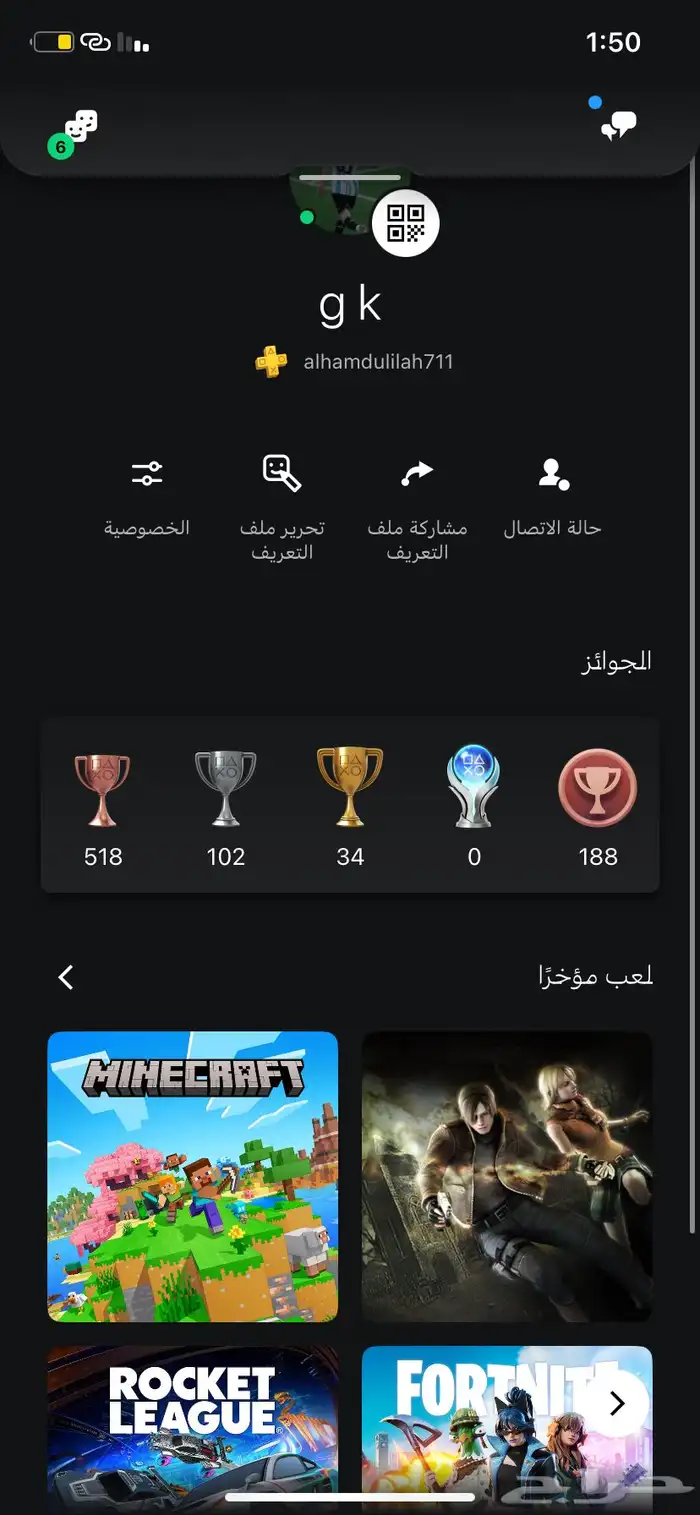Open الخصوصية privacy settings
Screen dimensions: 700x1515
click(147, 496)
